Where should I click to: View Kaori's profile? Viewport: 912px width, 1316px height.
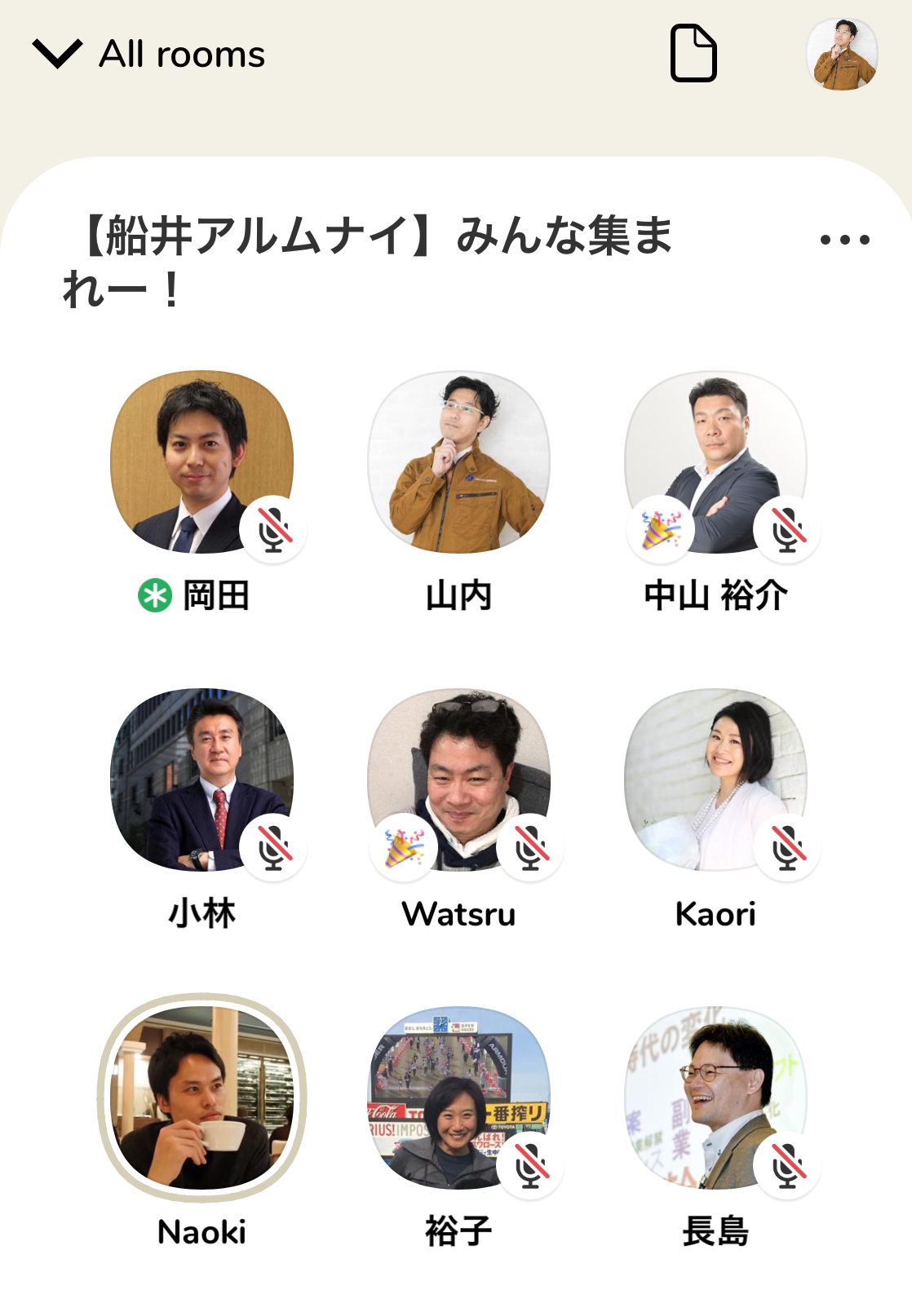click(x=715, y=780)
